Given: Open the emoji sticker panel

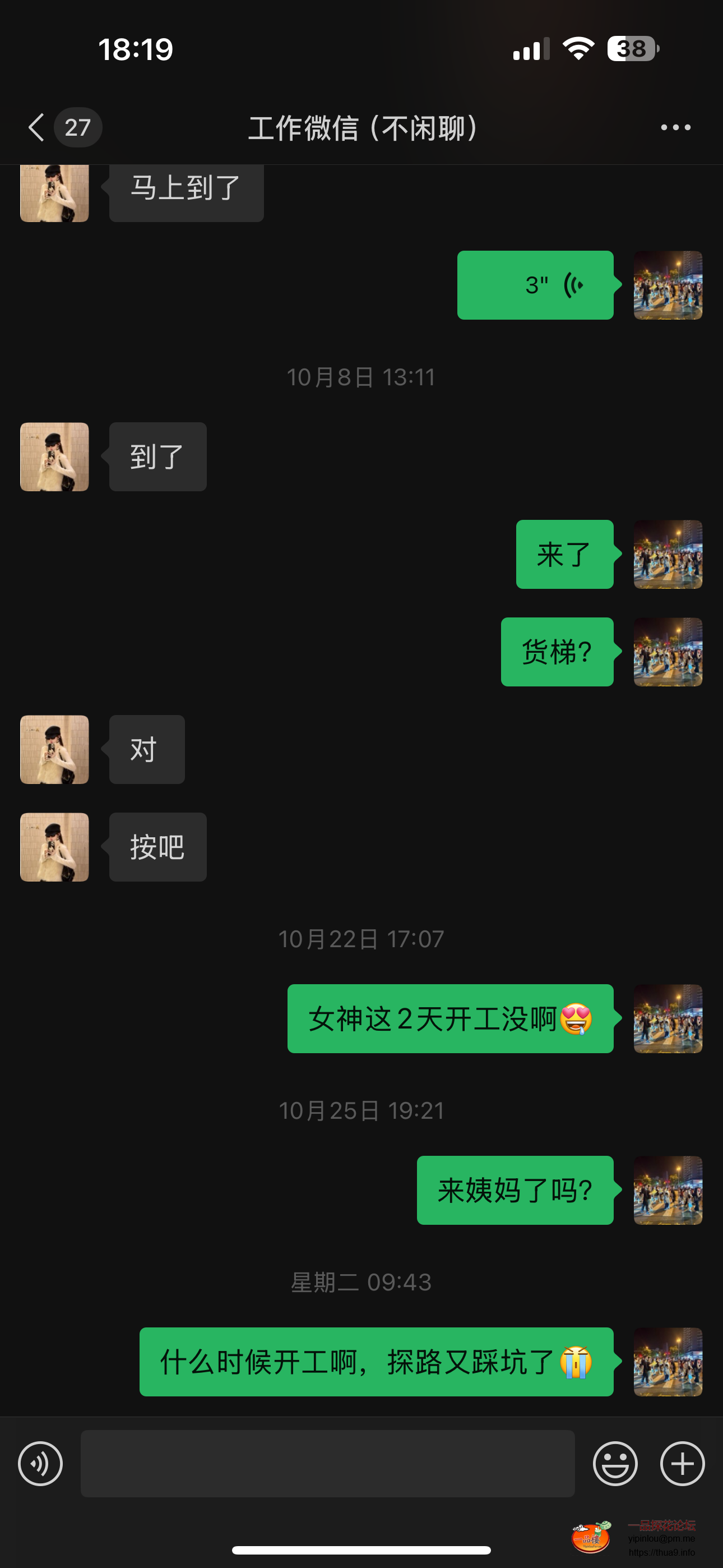Looking at the screenshot, I should pyautogui.click(x=615, y=1463).
